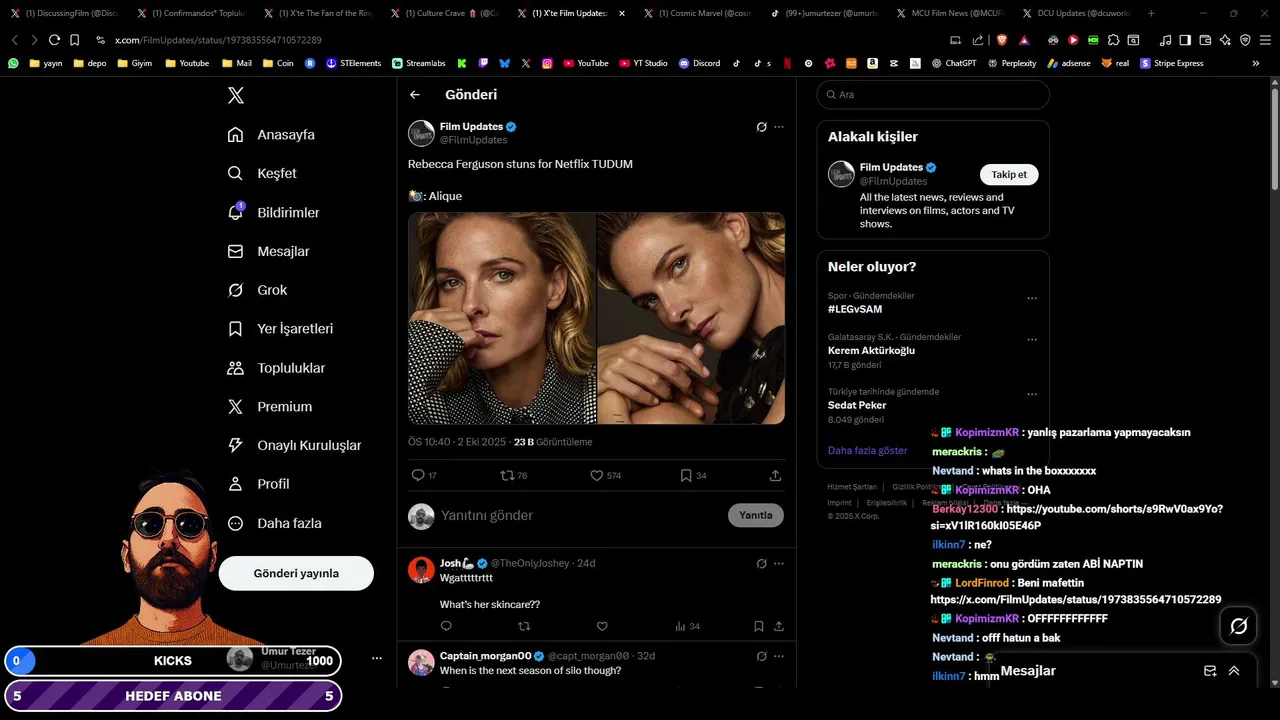Open Keşfet from the sidebar
The image size is (1280, 720).
tap(262, 173)
